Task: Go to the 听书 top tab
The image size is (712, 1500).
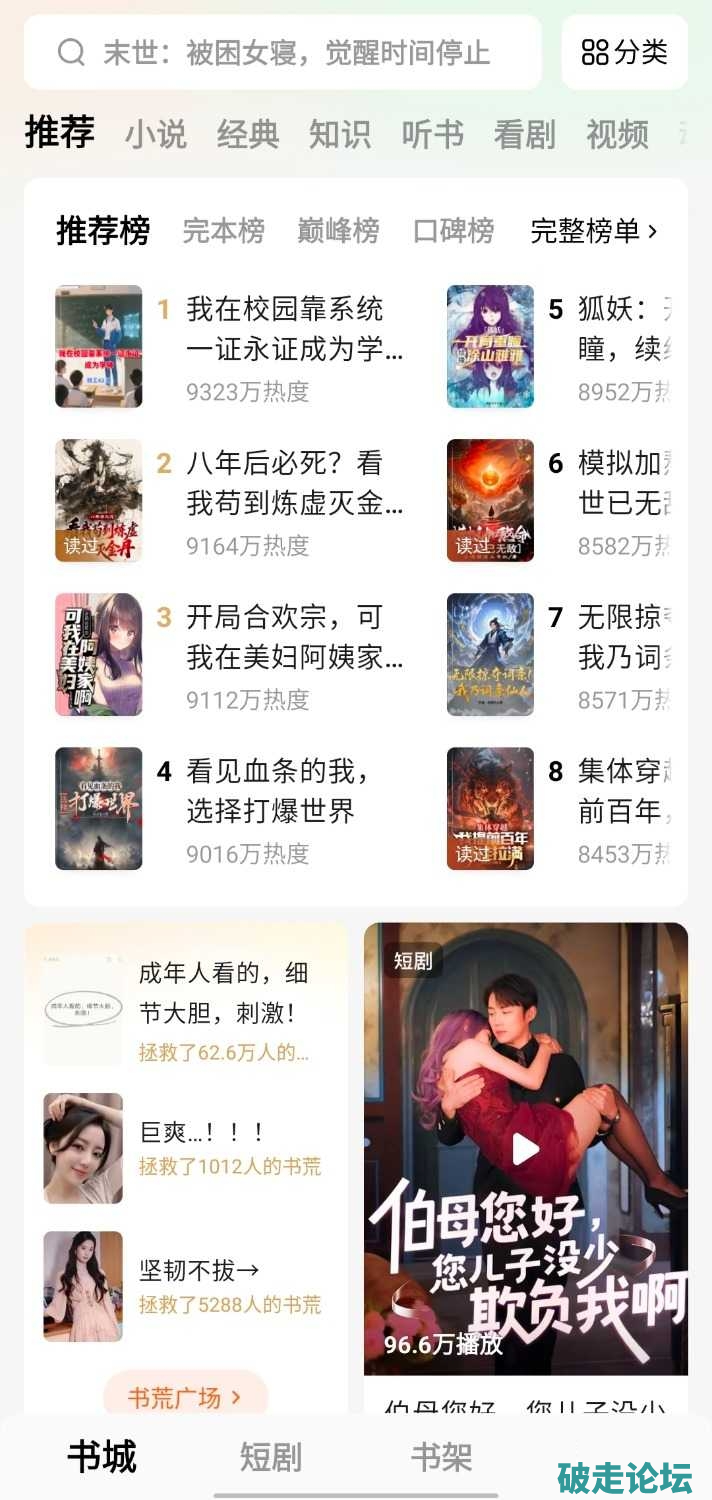Action: 432,134
